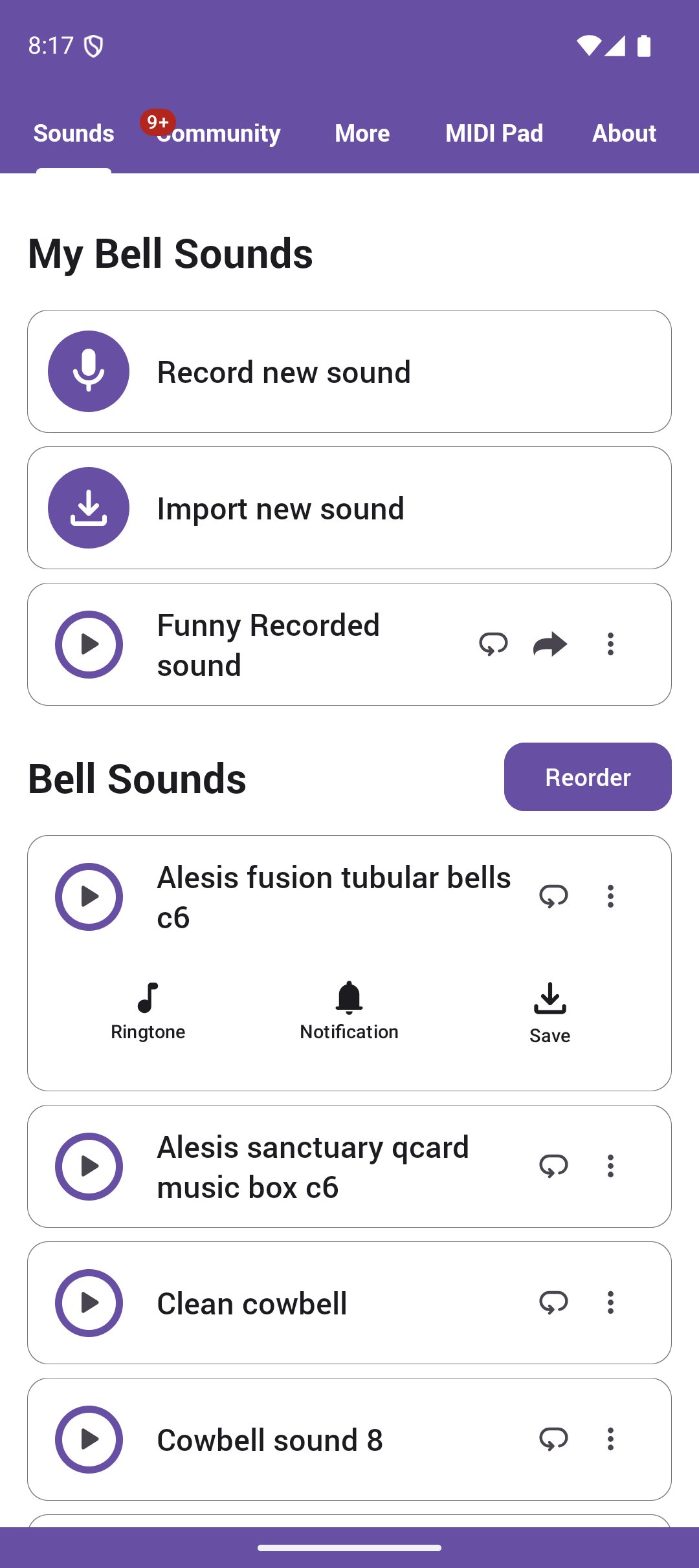Tap Import new sound
The width and height of the screenshot is (699, 1568).
tap(349, 508)
